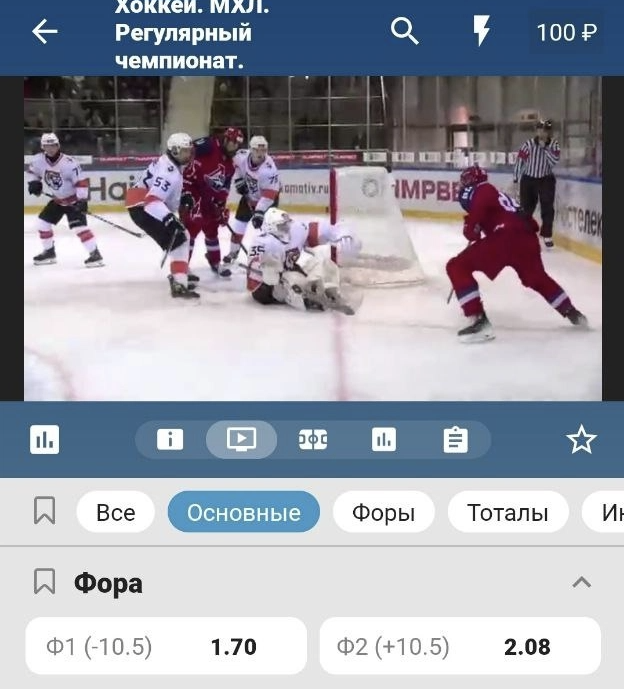Bet on Ф1 (-10.5) at 1.70
624x689 pixels.
[165, 646]
